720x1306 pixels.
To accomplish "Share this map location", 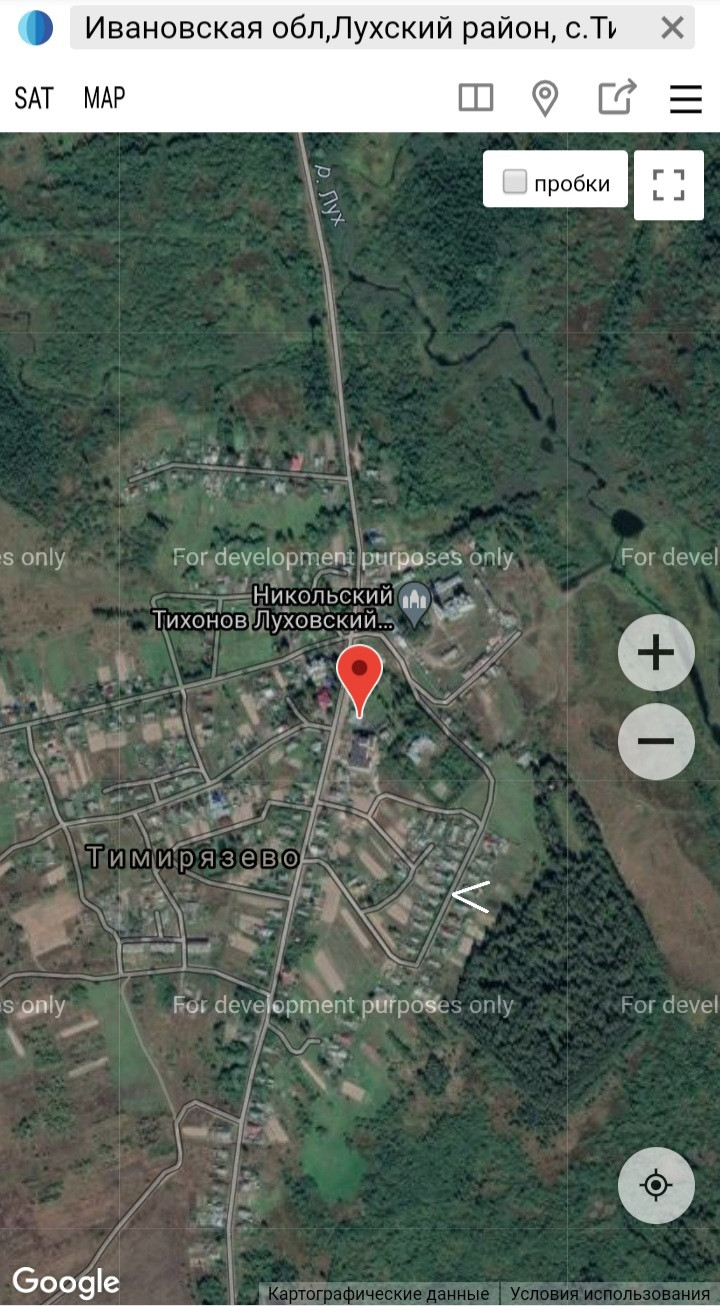I will [x=617, y=98].
